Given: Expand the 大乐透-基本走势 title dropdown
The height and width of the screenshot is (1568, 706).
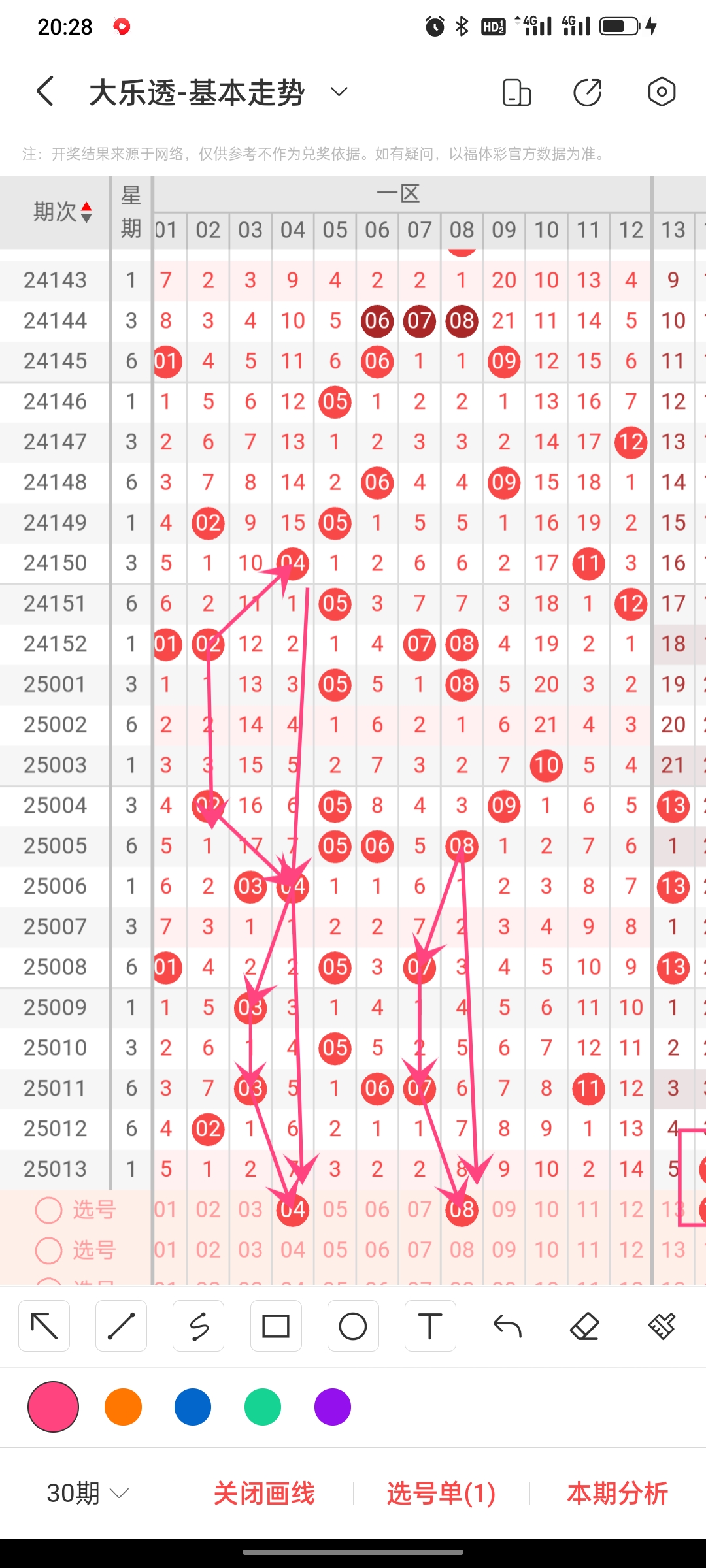Looking at the screenshot, I should pos(339,91).
